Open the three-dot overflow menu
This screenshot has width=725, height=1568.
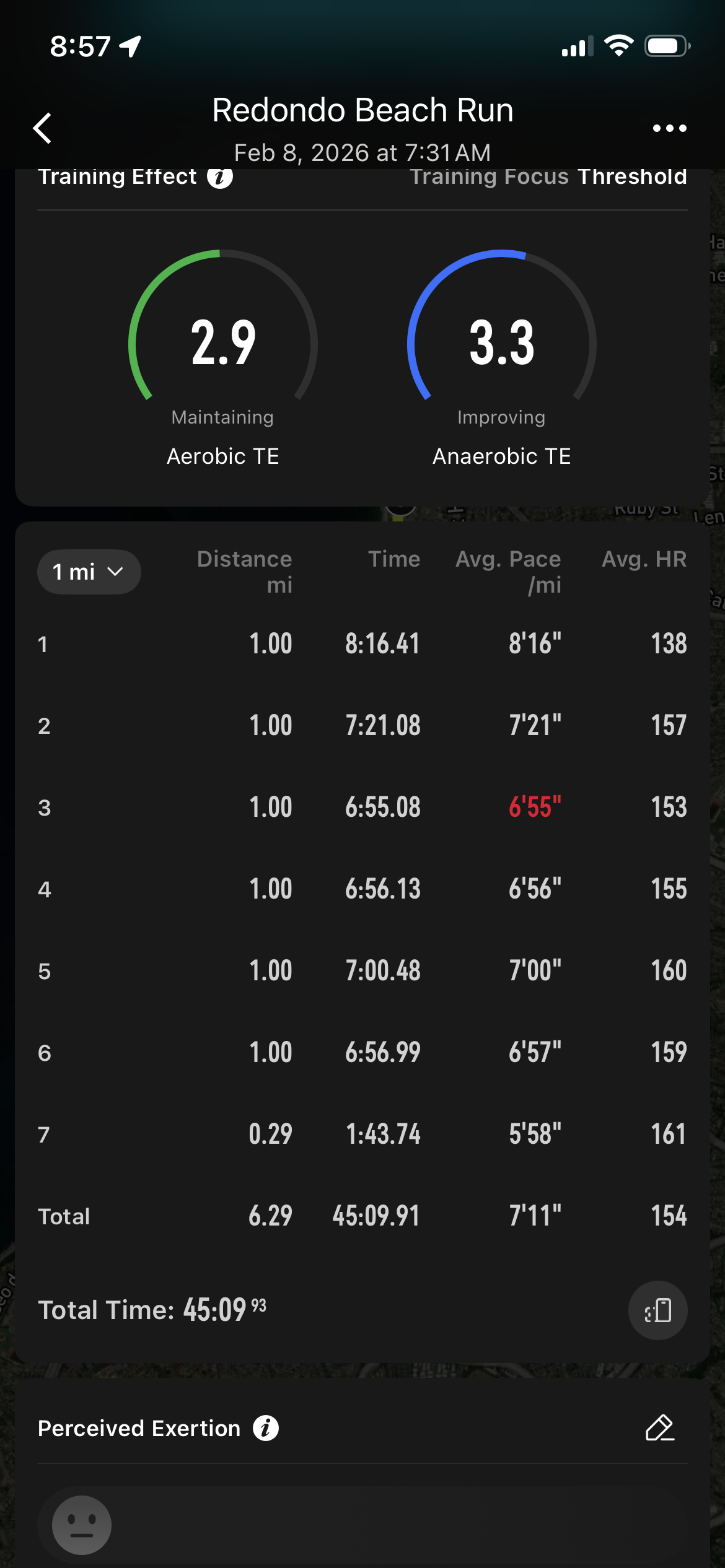pyautogui.click(x=669, y=128)
